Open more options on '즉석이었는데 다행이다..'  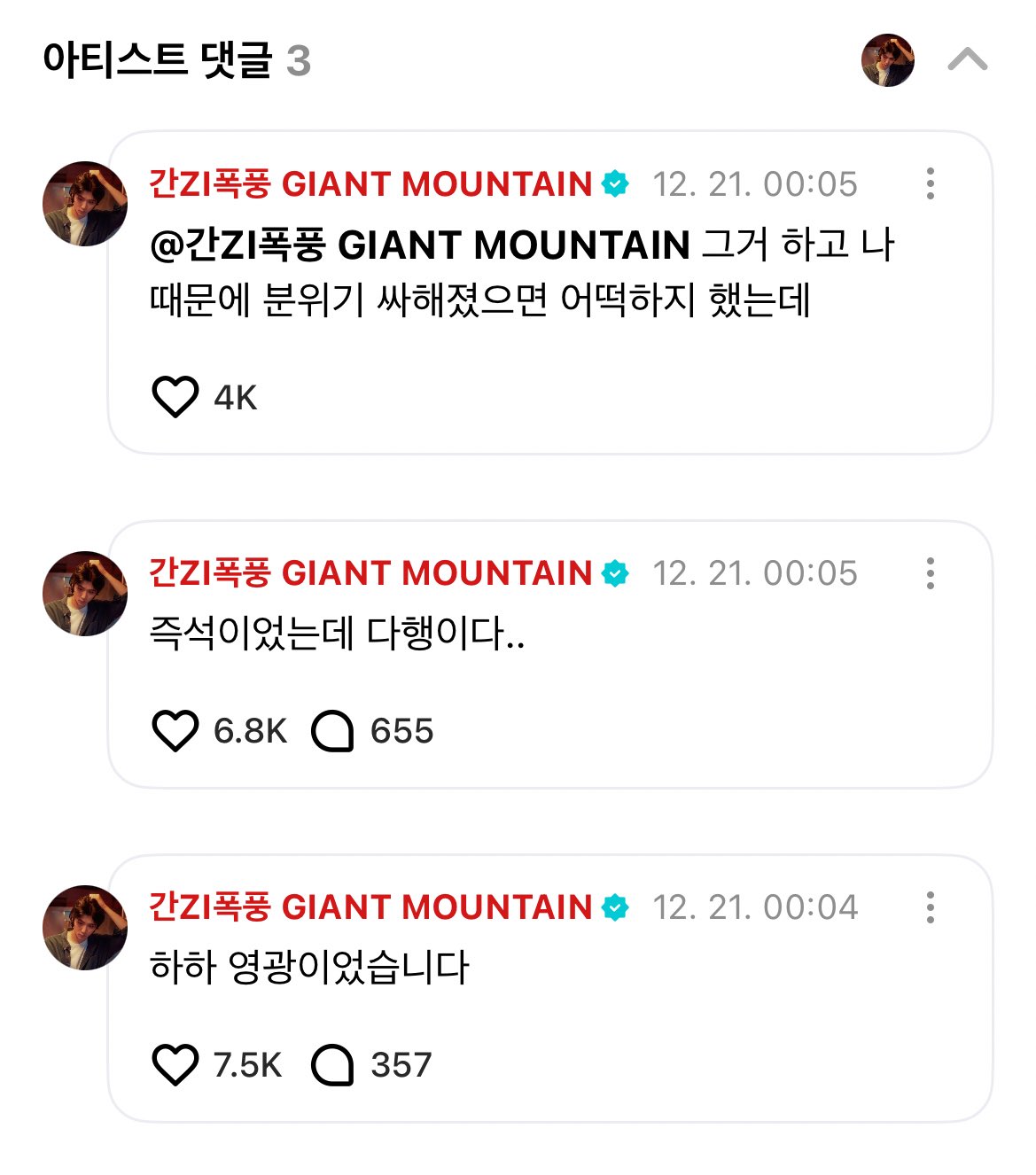(930, 573)
